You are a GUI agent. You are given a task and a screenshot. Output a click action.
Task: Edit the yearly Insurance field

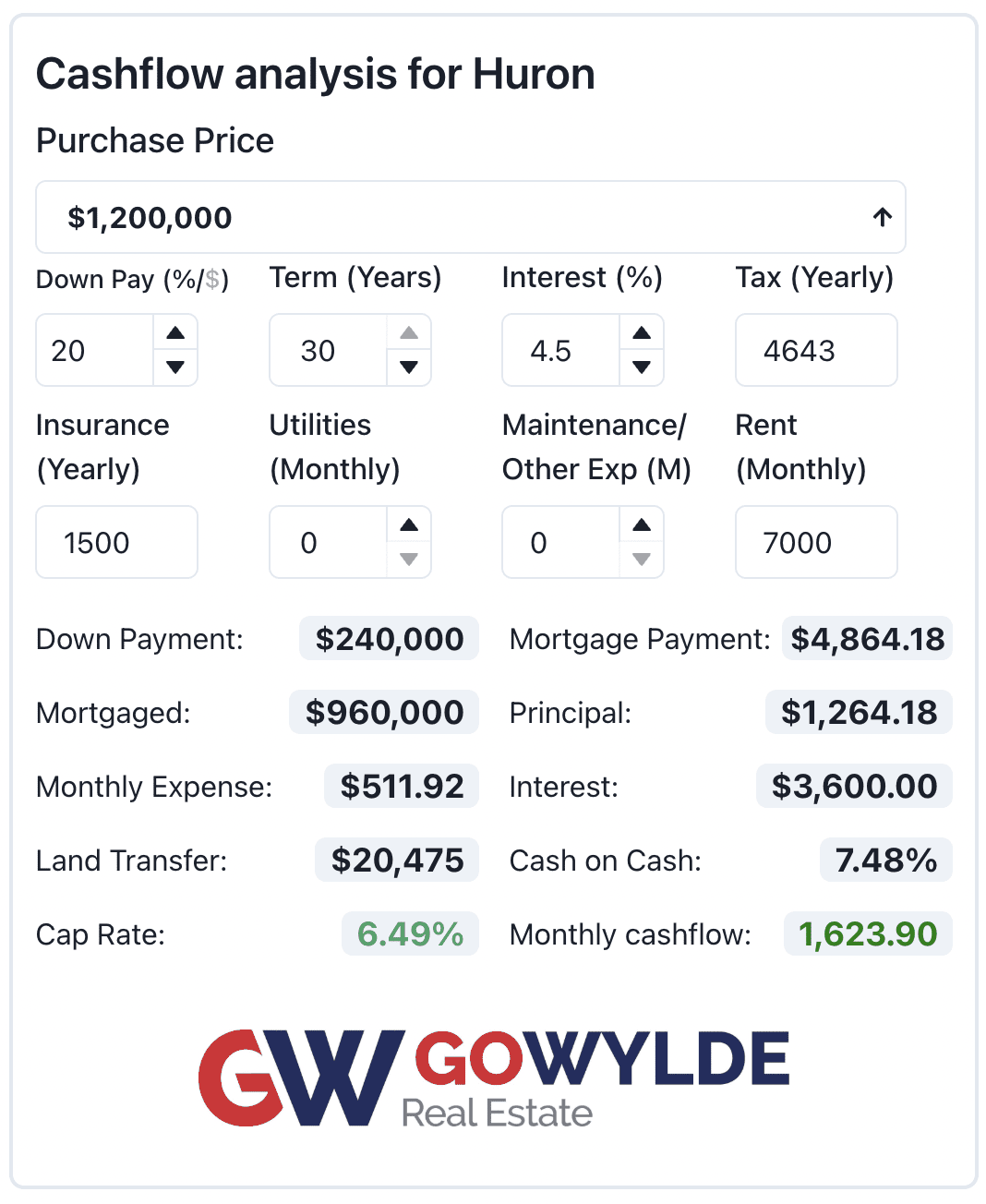coord(116,543)
